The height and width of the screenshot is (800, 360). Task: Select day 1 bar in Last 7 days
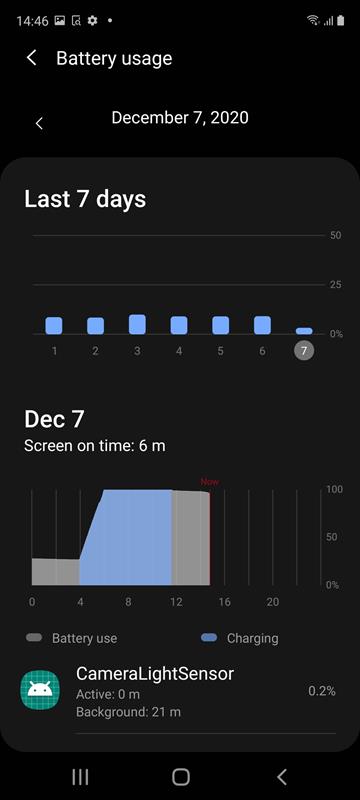coord(54,326)
